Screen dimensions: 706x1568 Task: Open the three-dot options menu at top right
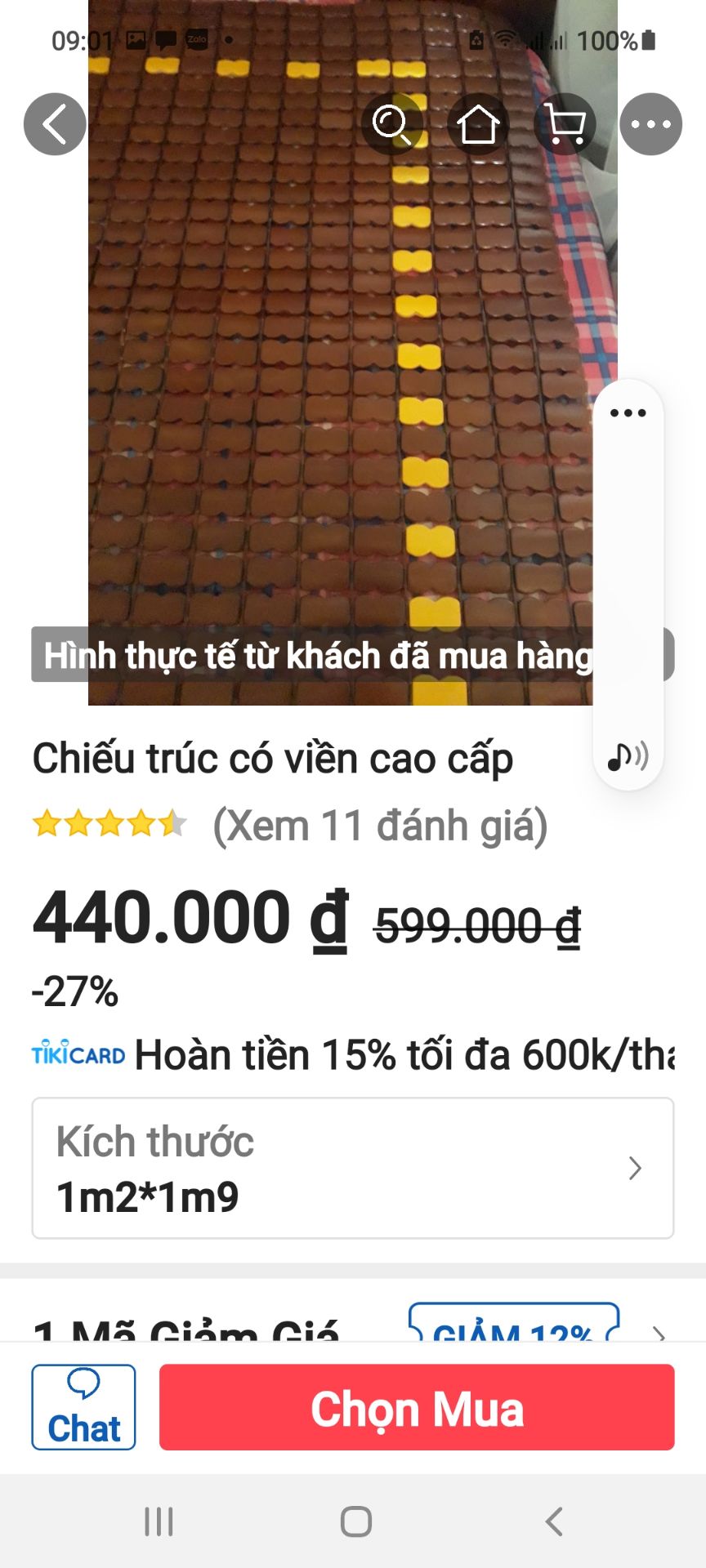click(x=651, y=123)
